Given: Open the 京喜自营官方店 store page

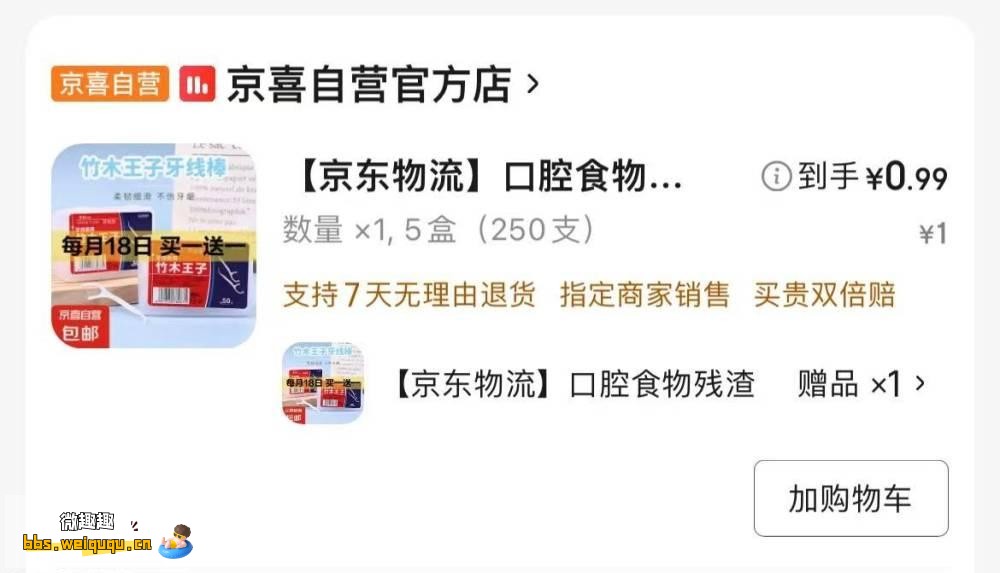Looking at the screenshot, I should tap(370, 85).
